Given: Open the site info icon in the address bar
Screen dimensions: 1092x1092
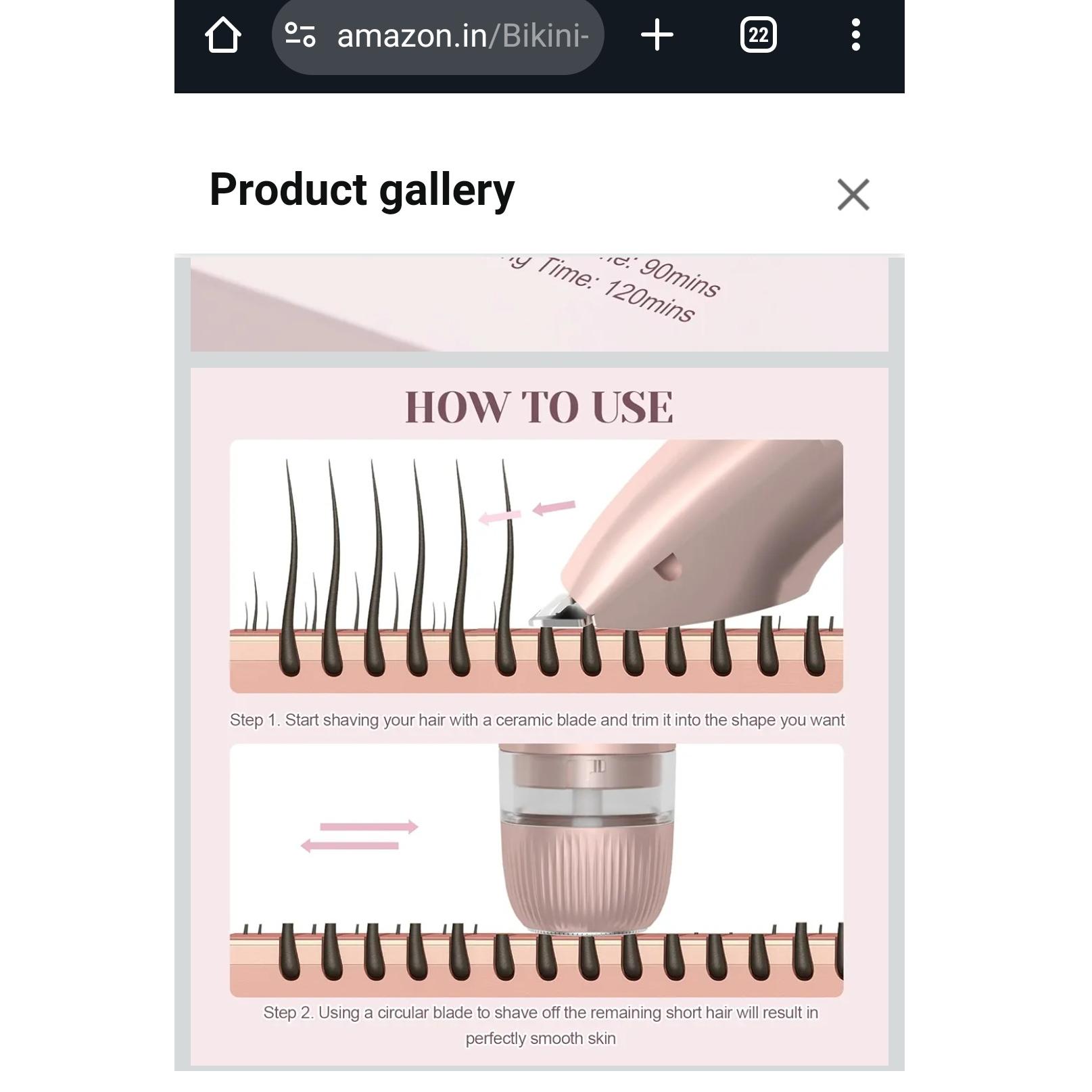Looking at the screenshot, I should click(300, 35).
